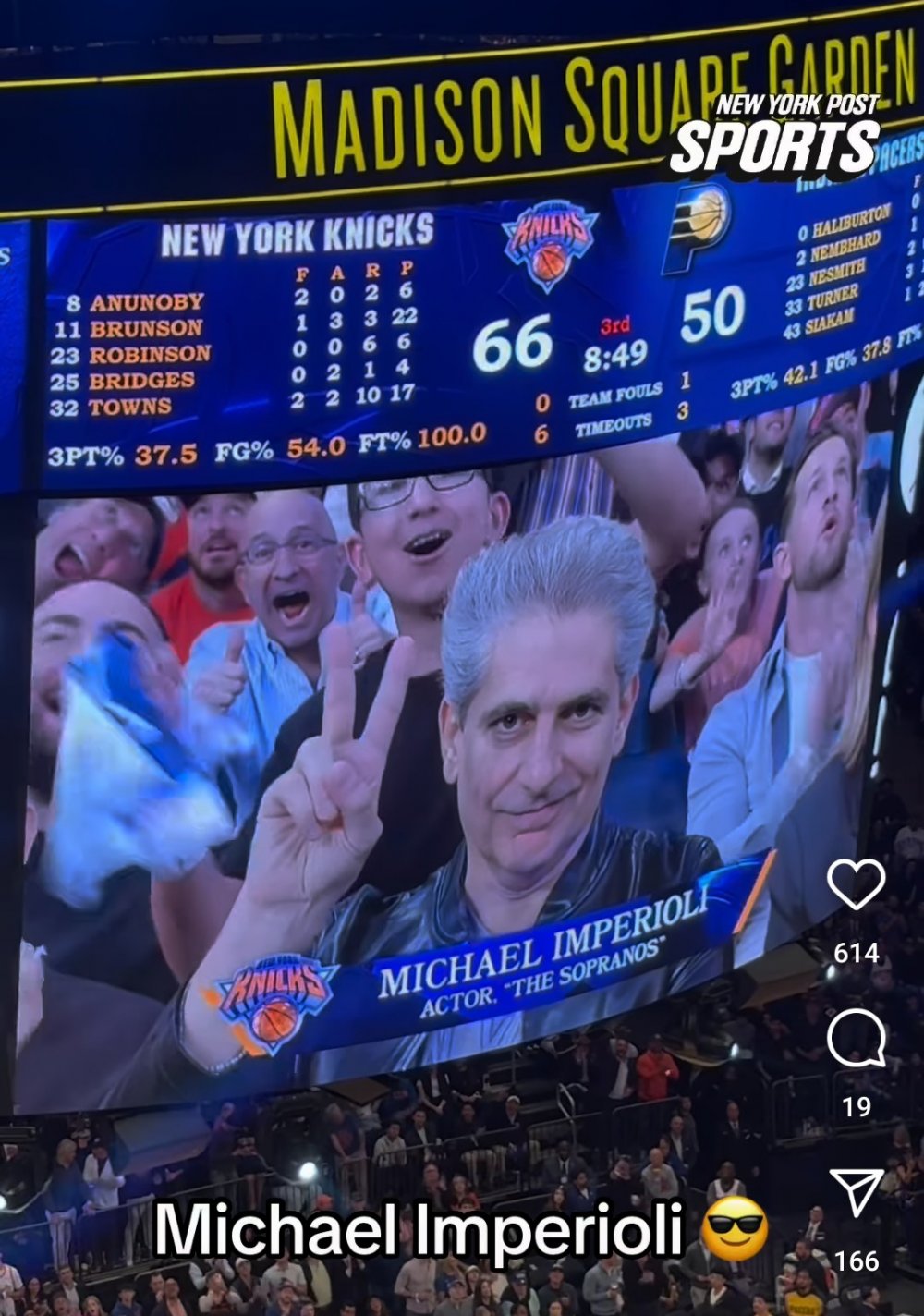Share this reel via the send icon
924x1316 pixels.
[x=856, y=1191]
